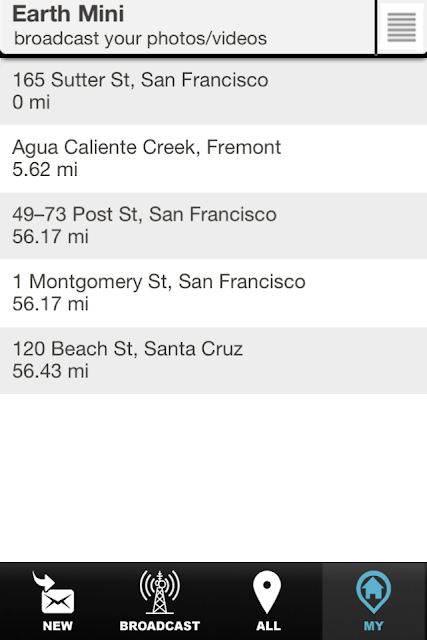Screen dimensions: 427x640
Task: Go to the Broadcast tab
Action: 160,601
